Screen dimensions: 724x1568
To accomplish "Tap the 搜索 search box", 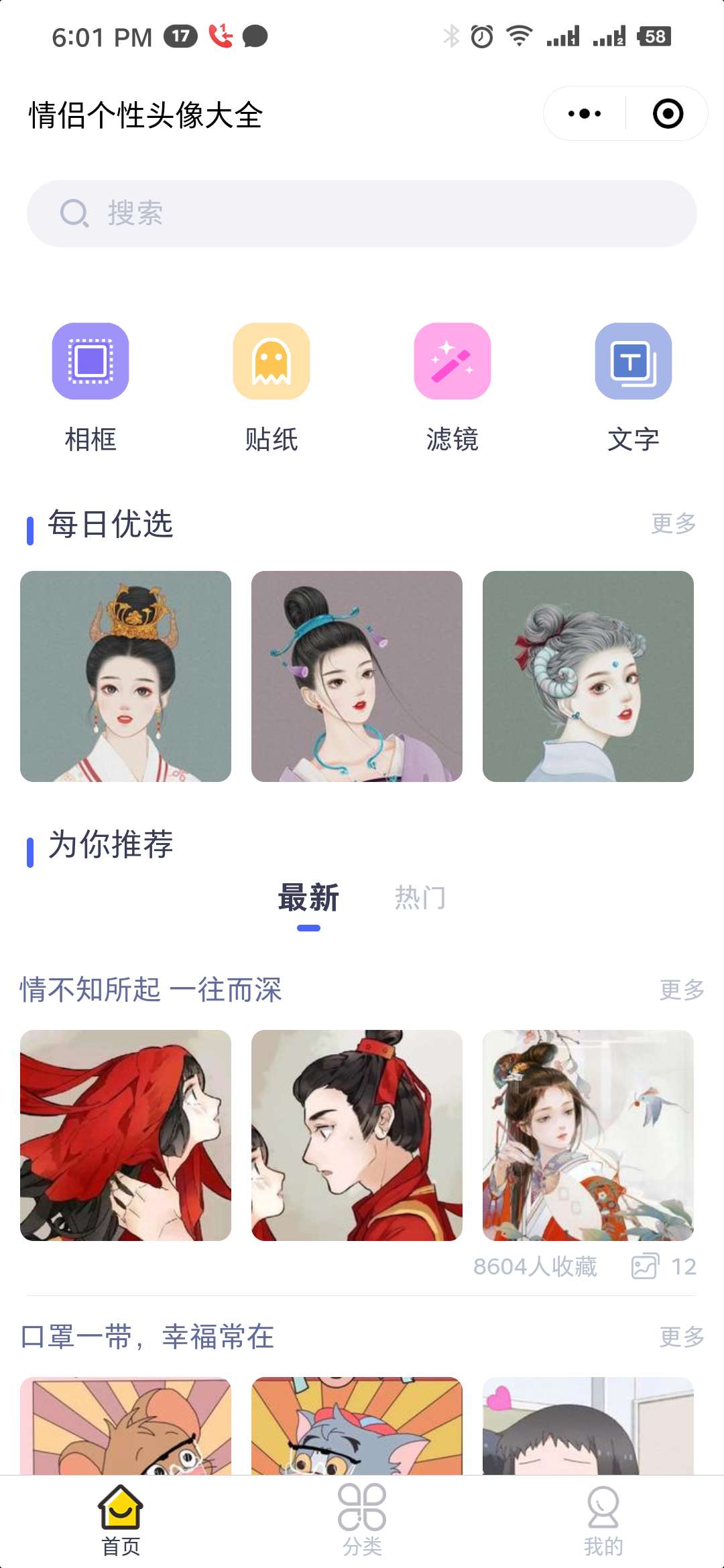I will [362, 213].
